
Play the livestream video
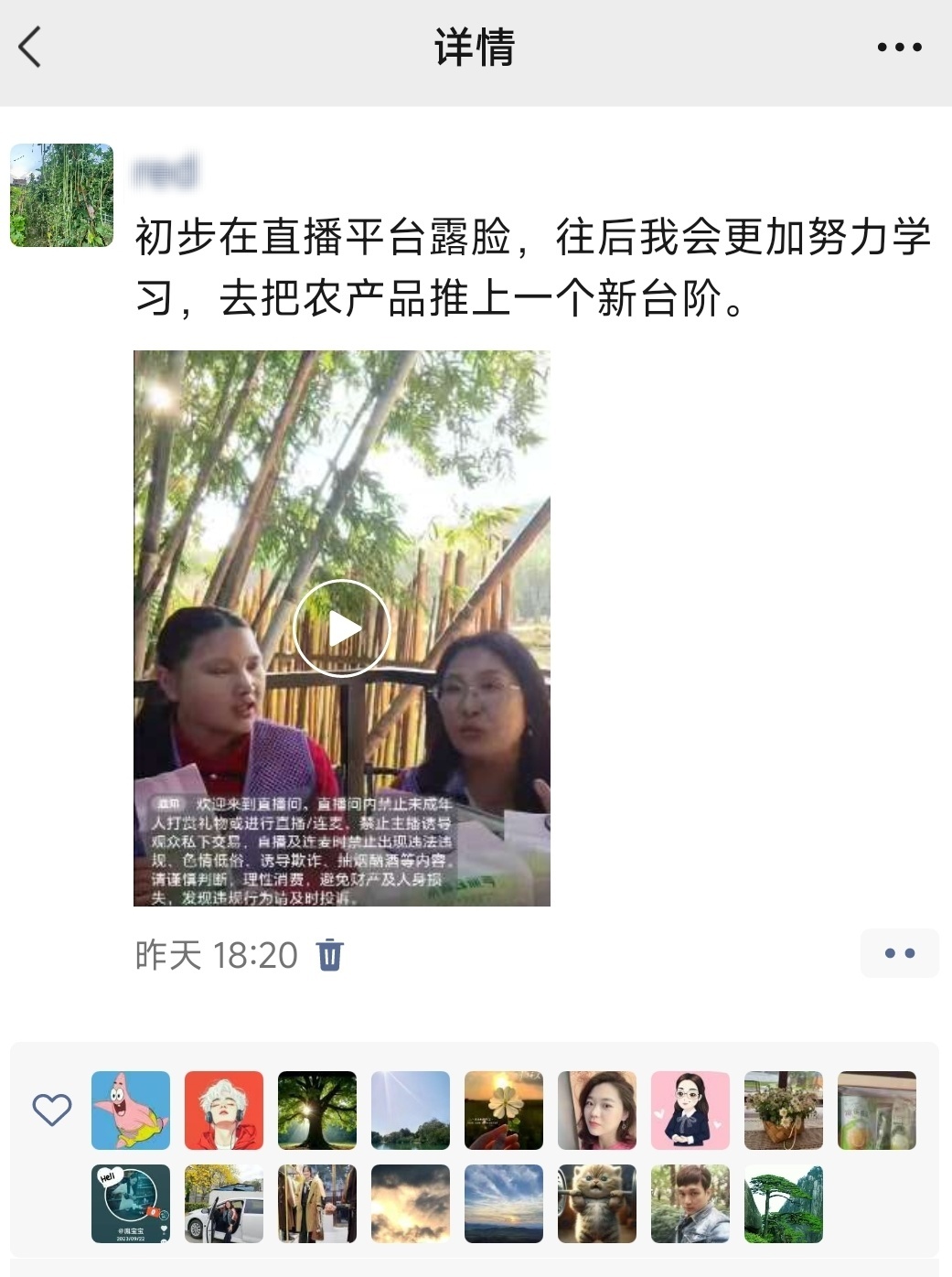coord(341,628)
